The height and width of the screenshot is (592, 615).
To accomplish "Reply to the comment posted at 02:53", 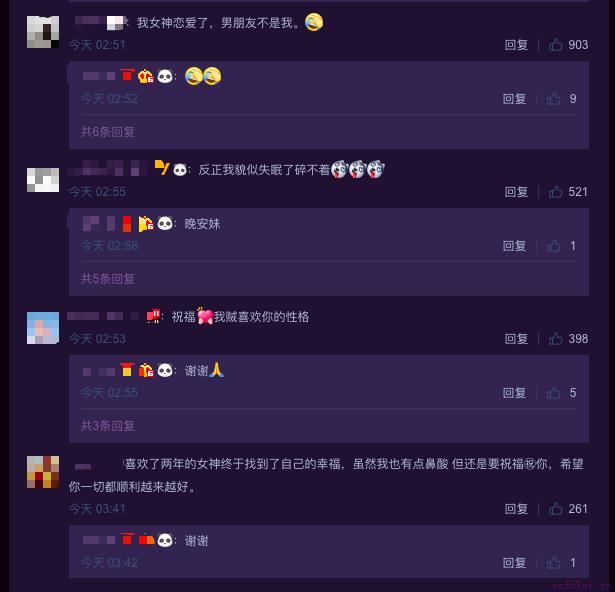I will pyautogui.click(x=516, y=339).
